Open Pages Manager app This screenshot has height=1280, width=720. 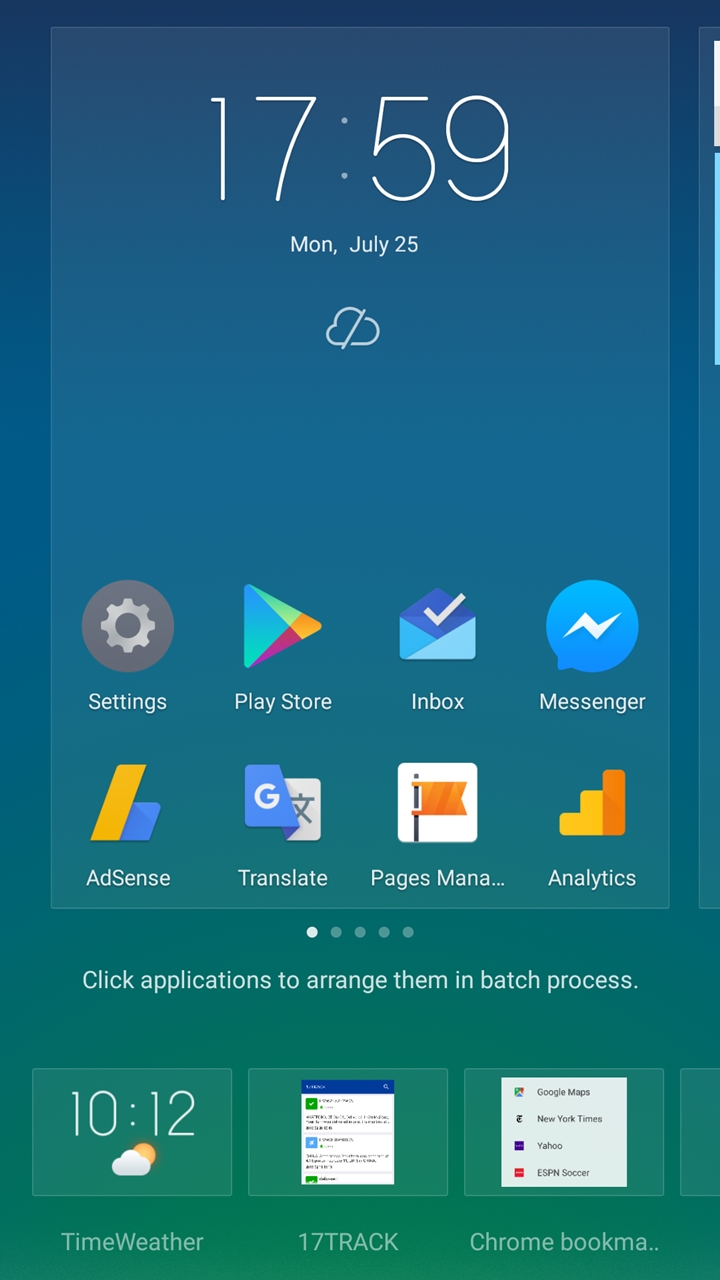click(x=437, y=803)
